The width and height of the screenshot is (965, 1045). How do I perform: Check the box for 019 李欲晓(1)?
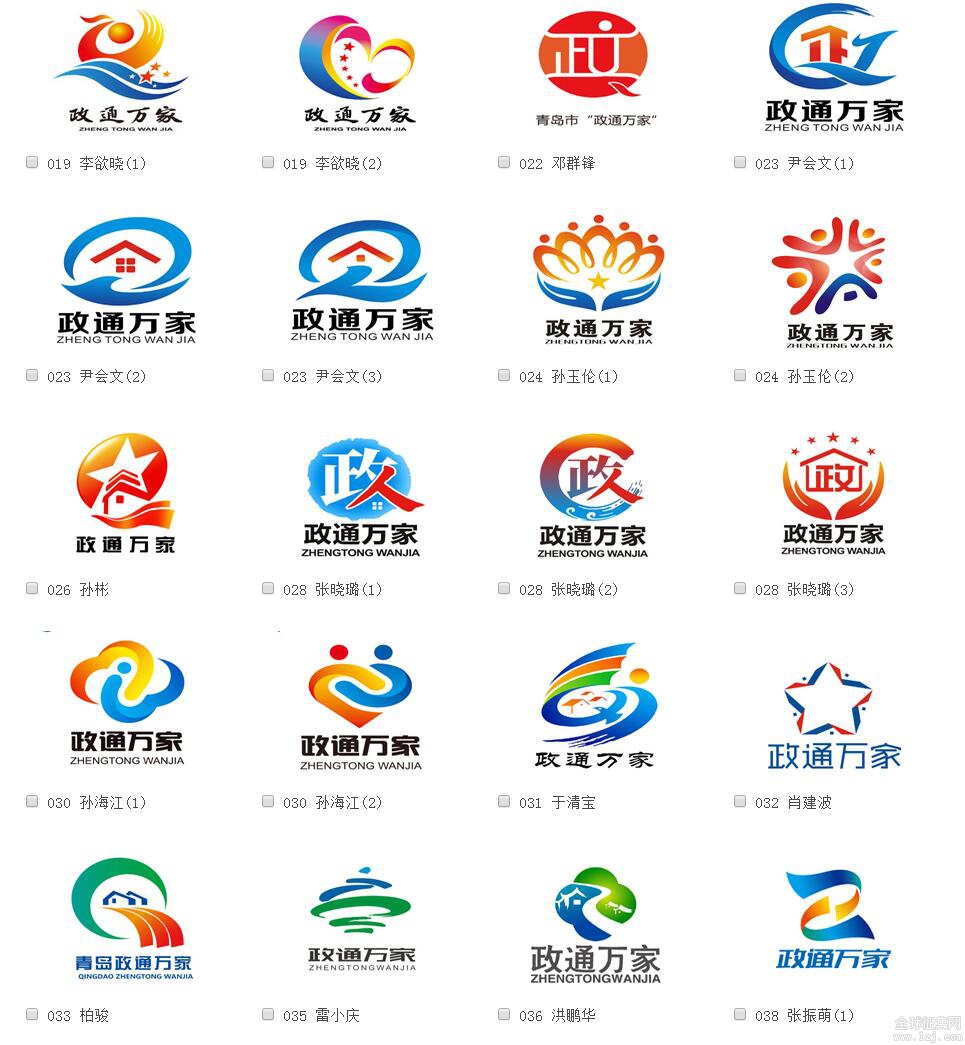click(x=32, y=162)
